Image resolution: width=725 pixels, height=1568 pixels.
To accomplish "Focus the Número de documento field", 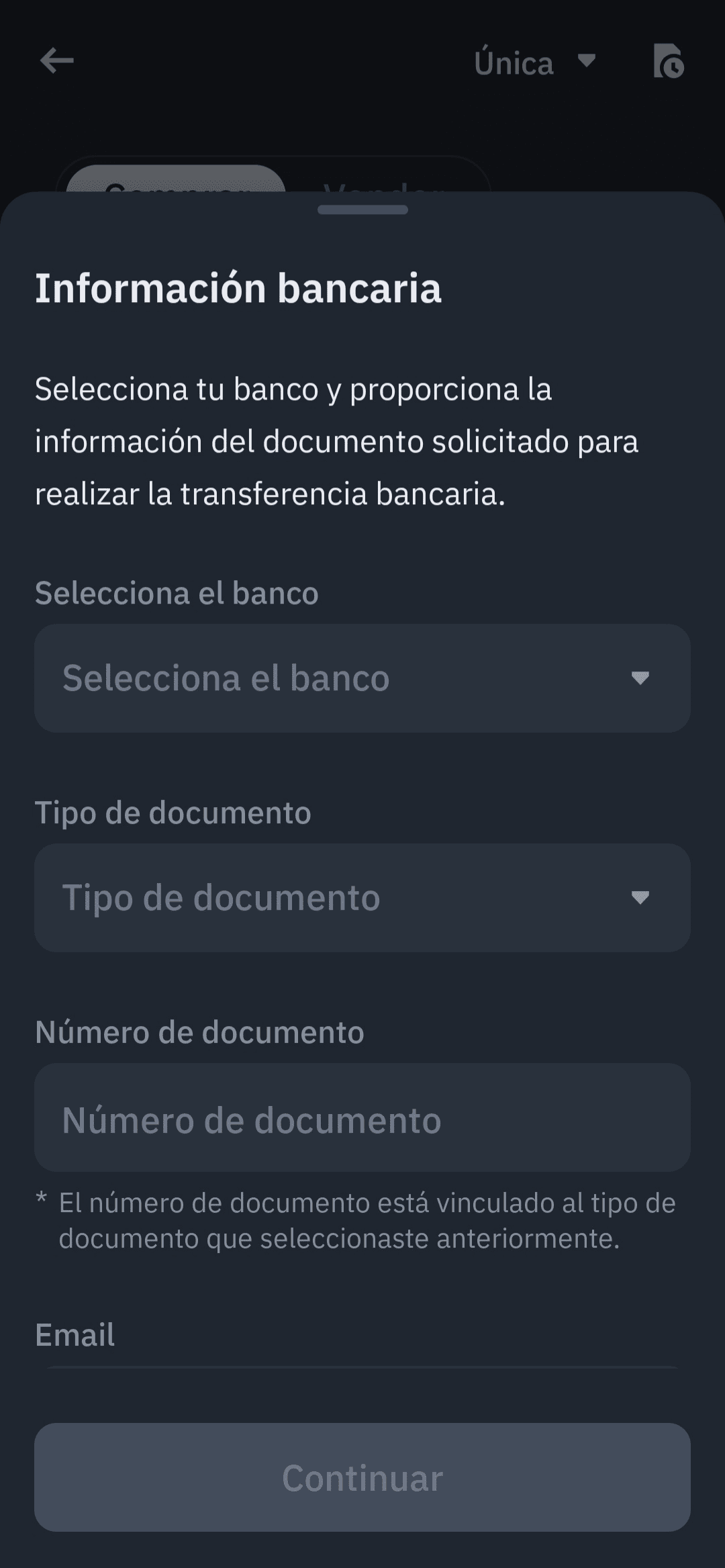I will click(362, 1117).
